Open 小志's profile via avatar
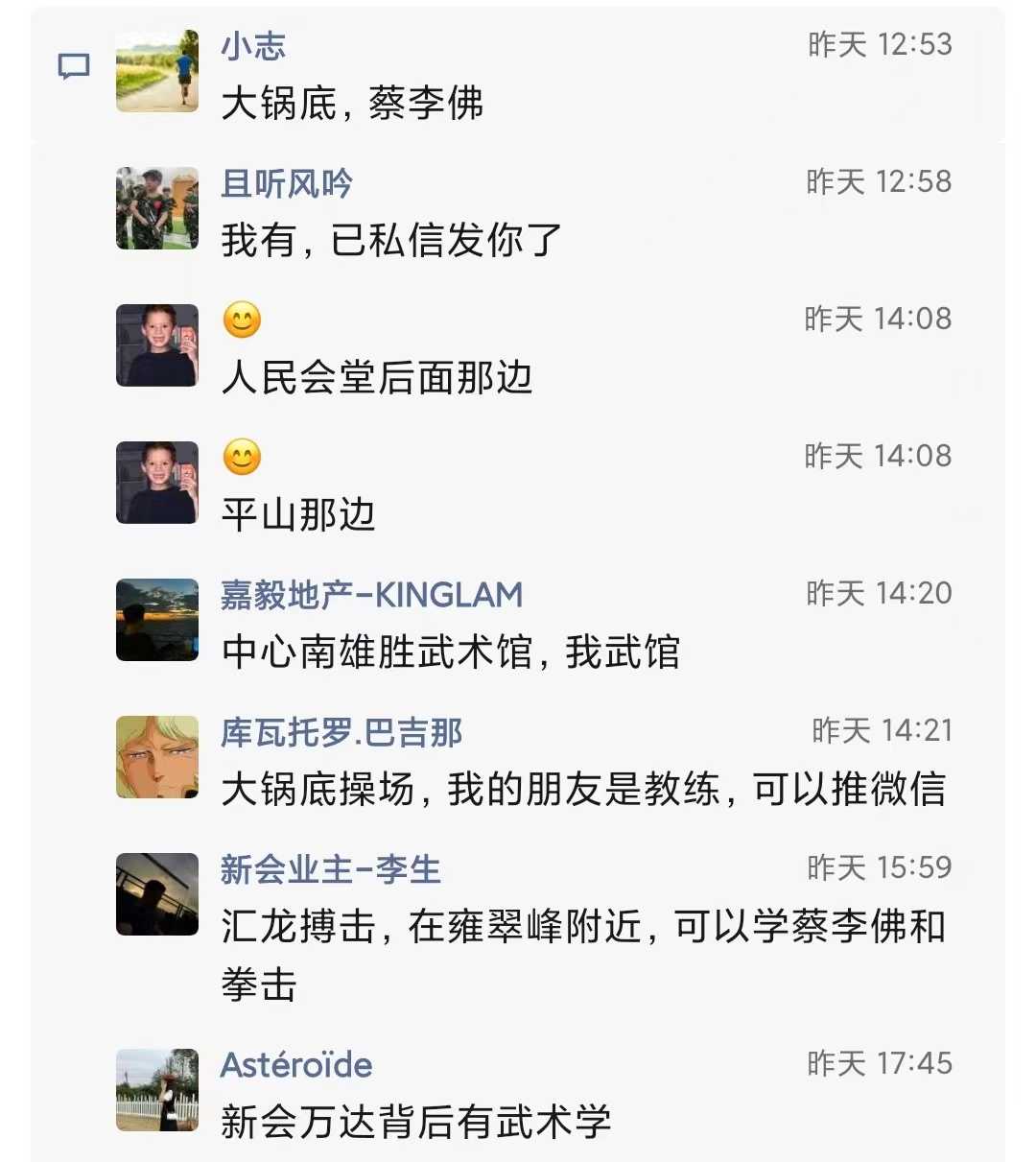The width and height of the screenshot is (1036, 1162). tap(156, 71)
